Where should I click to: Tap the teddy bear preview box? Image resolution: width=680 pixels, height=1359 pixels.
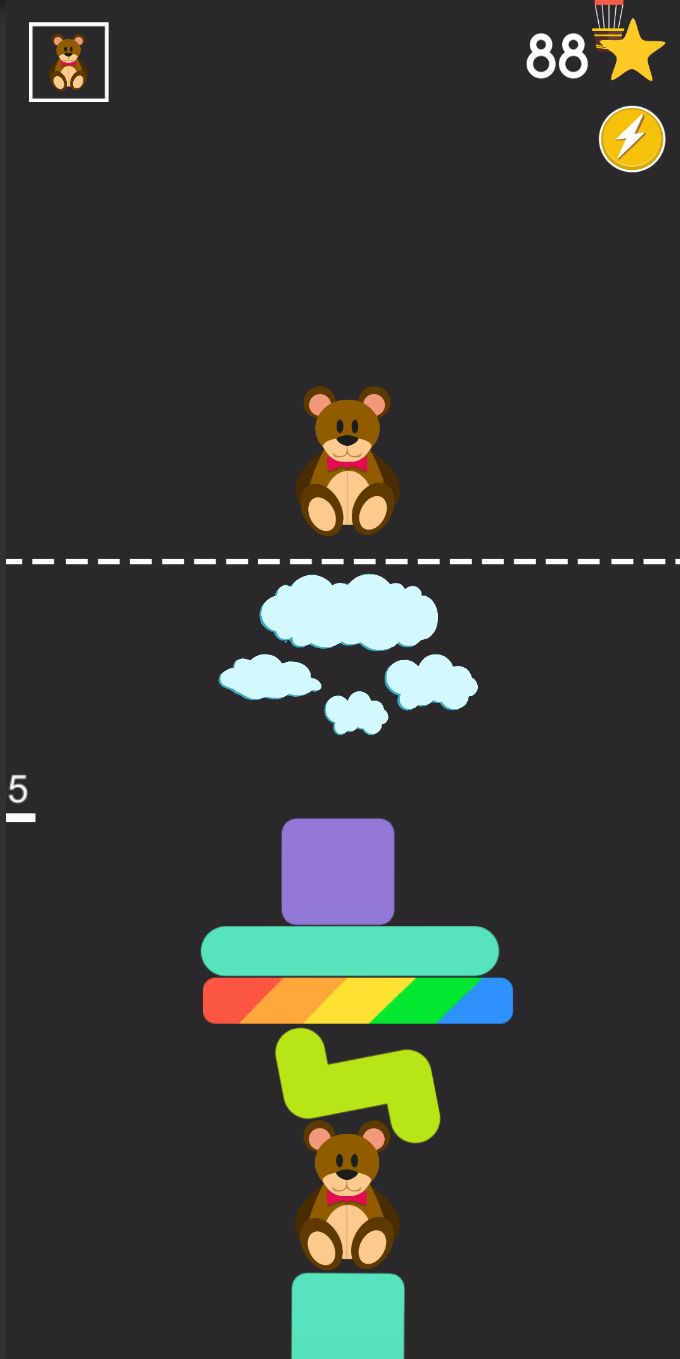[x=69, y=62]
